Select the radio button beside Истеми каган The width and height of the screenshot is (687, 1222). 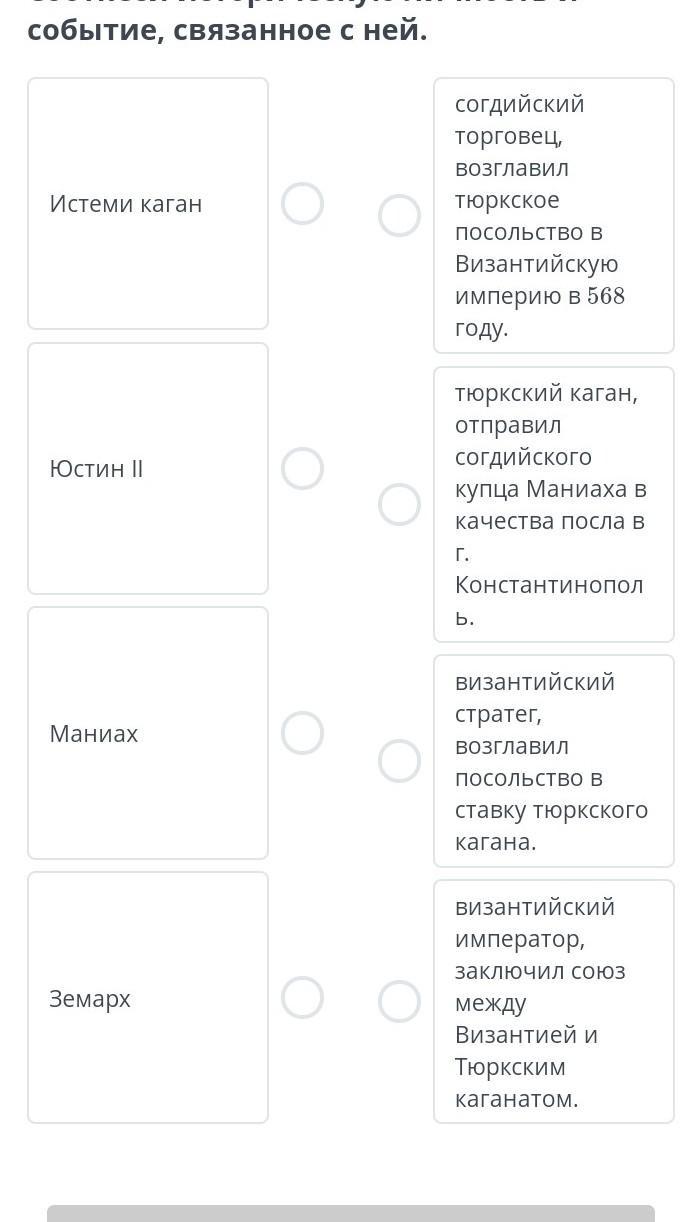[x=302, y=204]
